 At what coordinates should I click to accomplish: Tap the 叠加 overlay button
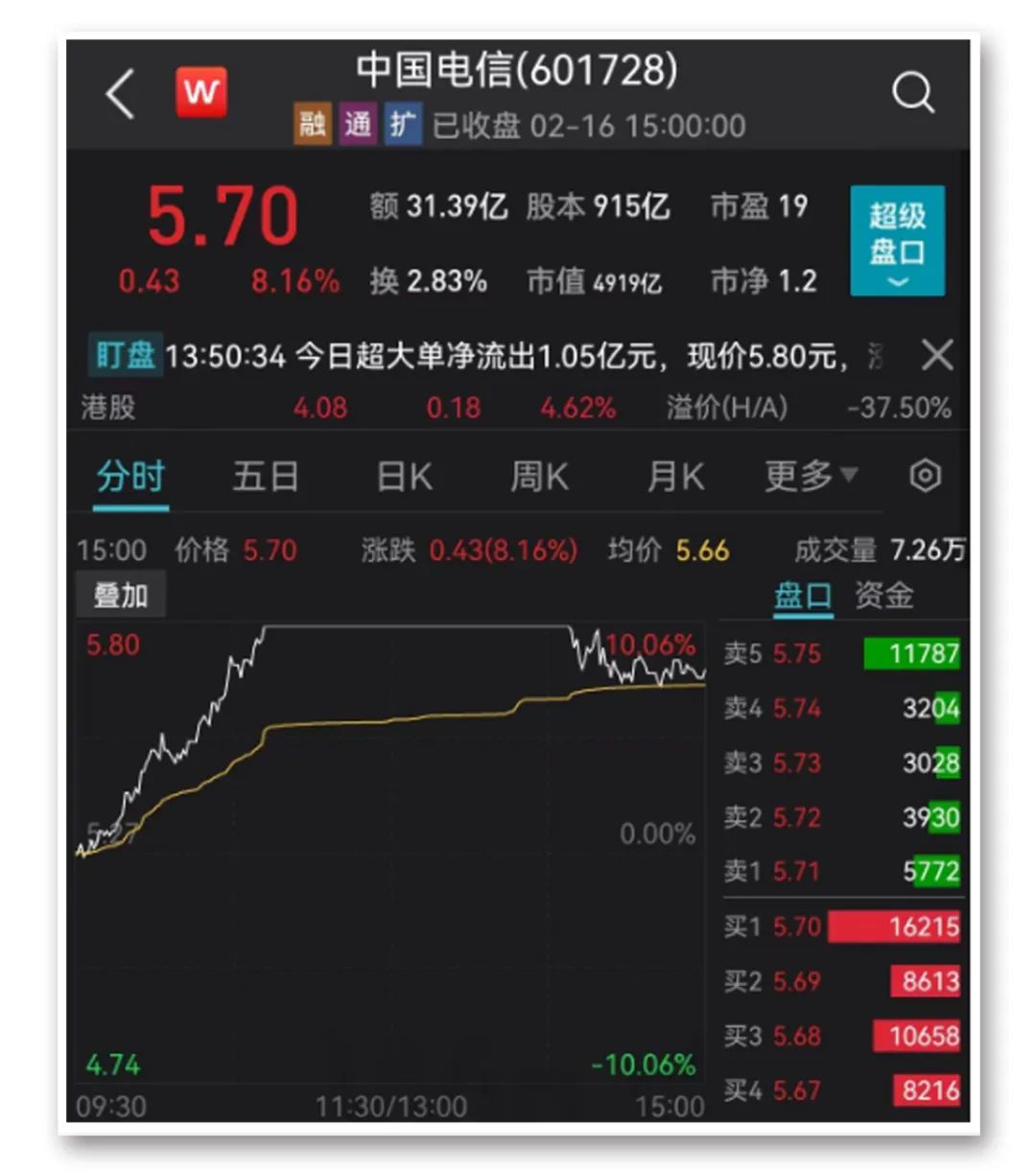click(x=121, y=596)
